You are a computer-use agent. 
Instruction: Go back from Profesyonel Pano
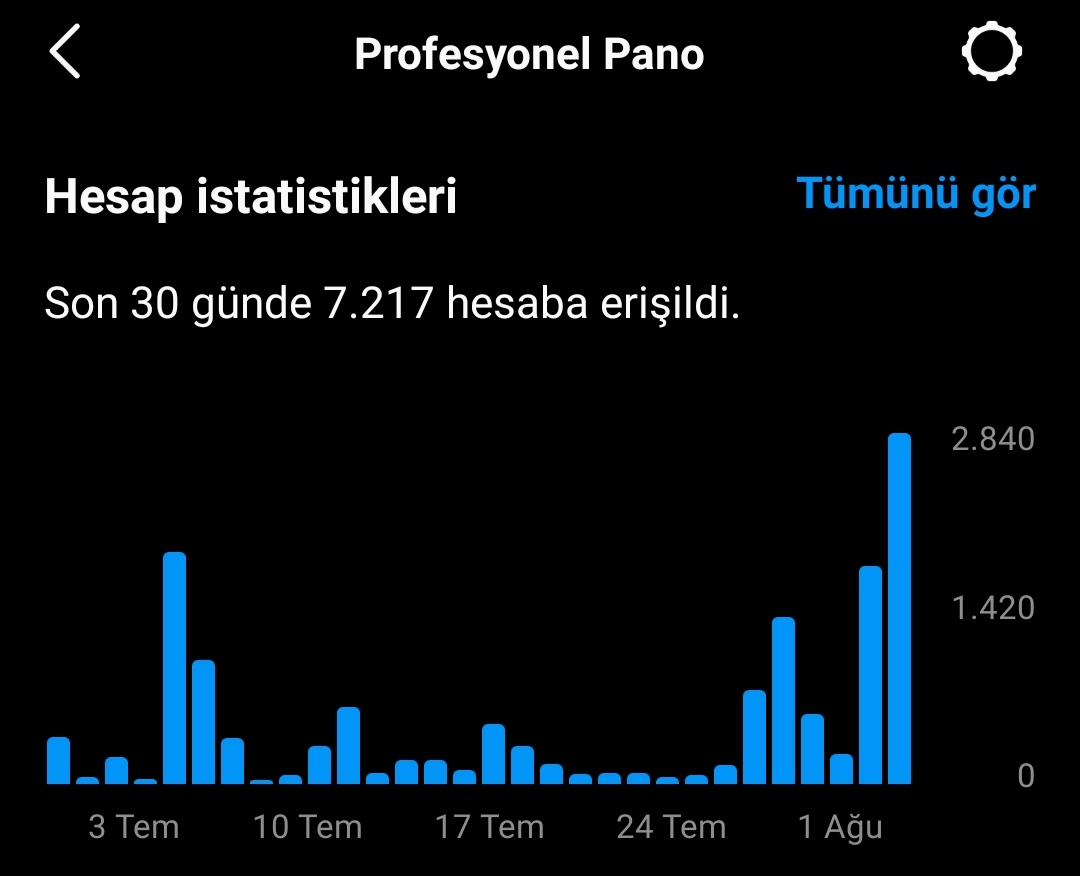(x=65, y=52)
